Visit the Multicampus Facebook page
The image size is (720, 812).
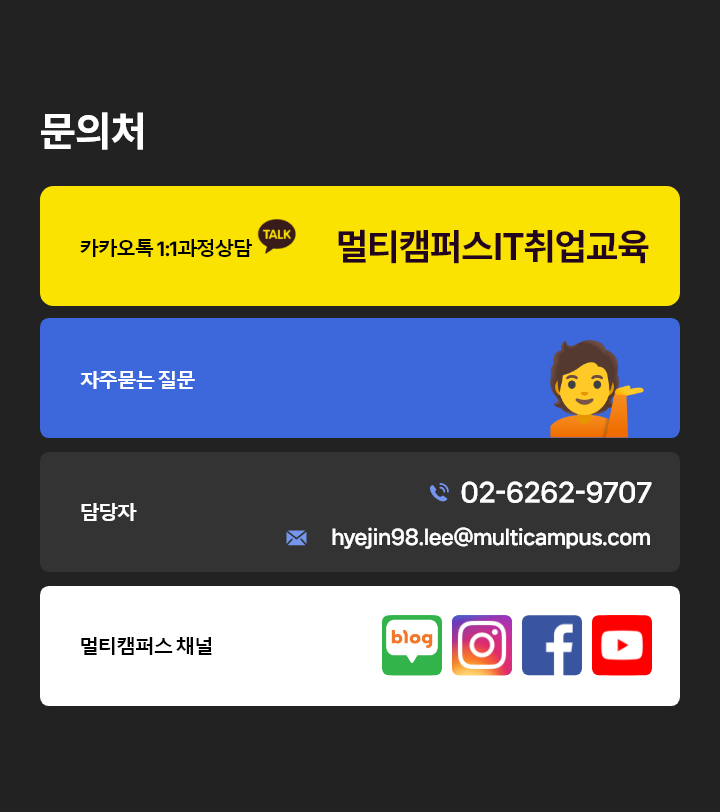(552, 645)
